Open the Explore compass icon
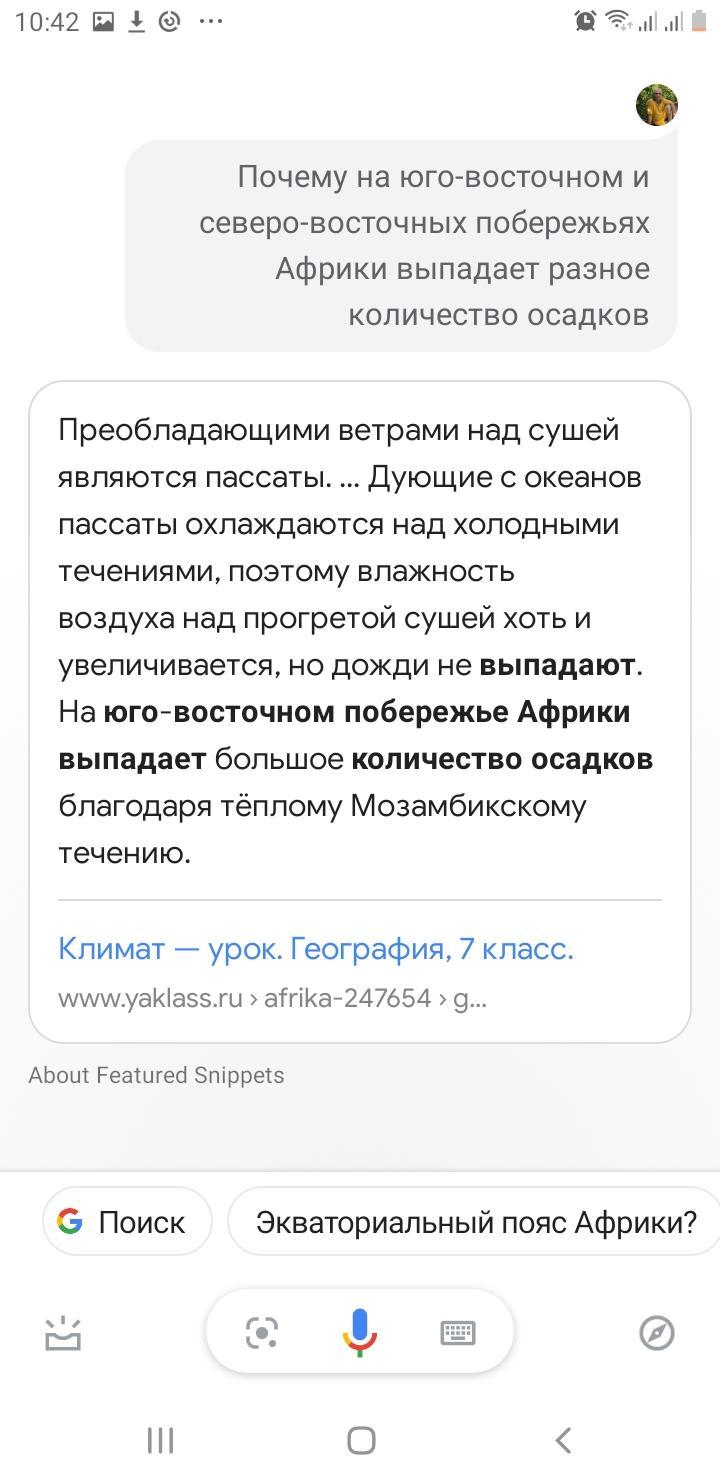This screenshot has height=1480, width=720. tap(657, 1333)
